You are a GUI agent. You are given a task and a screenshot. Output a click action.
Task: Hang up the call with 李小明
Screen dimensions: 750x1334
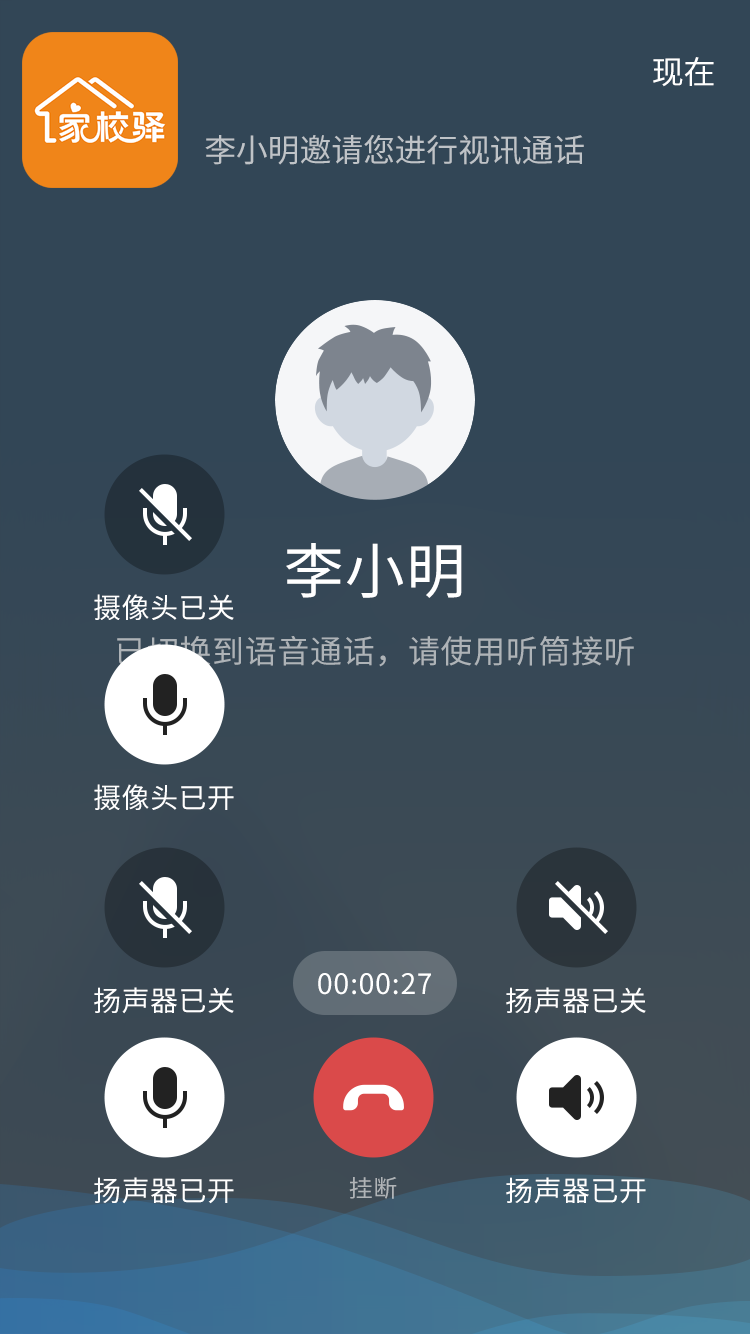373,1097
